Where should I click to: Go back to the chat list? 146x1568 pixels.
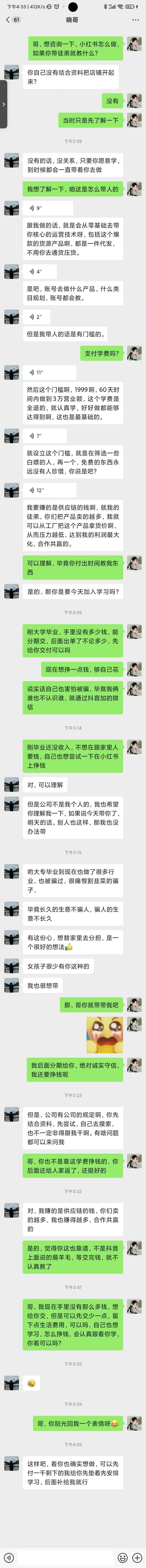click(8, 19)
